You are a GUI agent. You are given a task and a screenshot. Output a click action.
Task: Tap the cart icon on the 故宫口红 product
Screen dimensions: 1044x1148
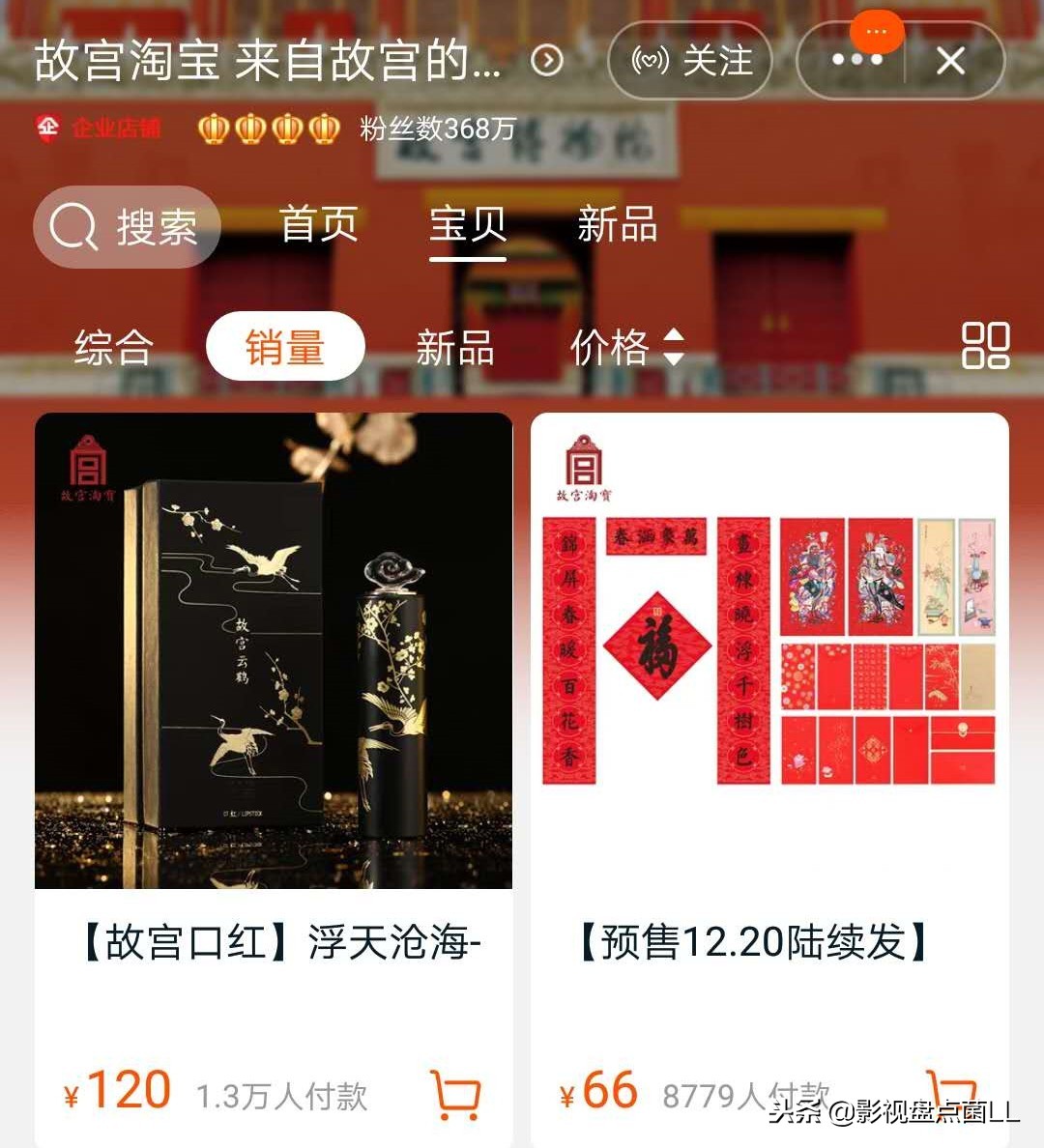457,1095
